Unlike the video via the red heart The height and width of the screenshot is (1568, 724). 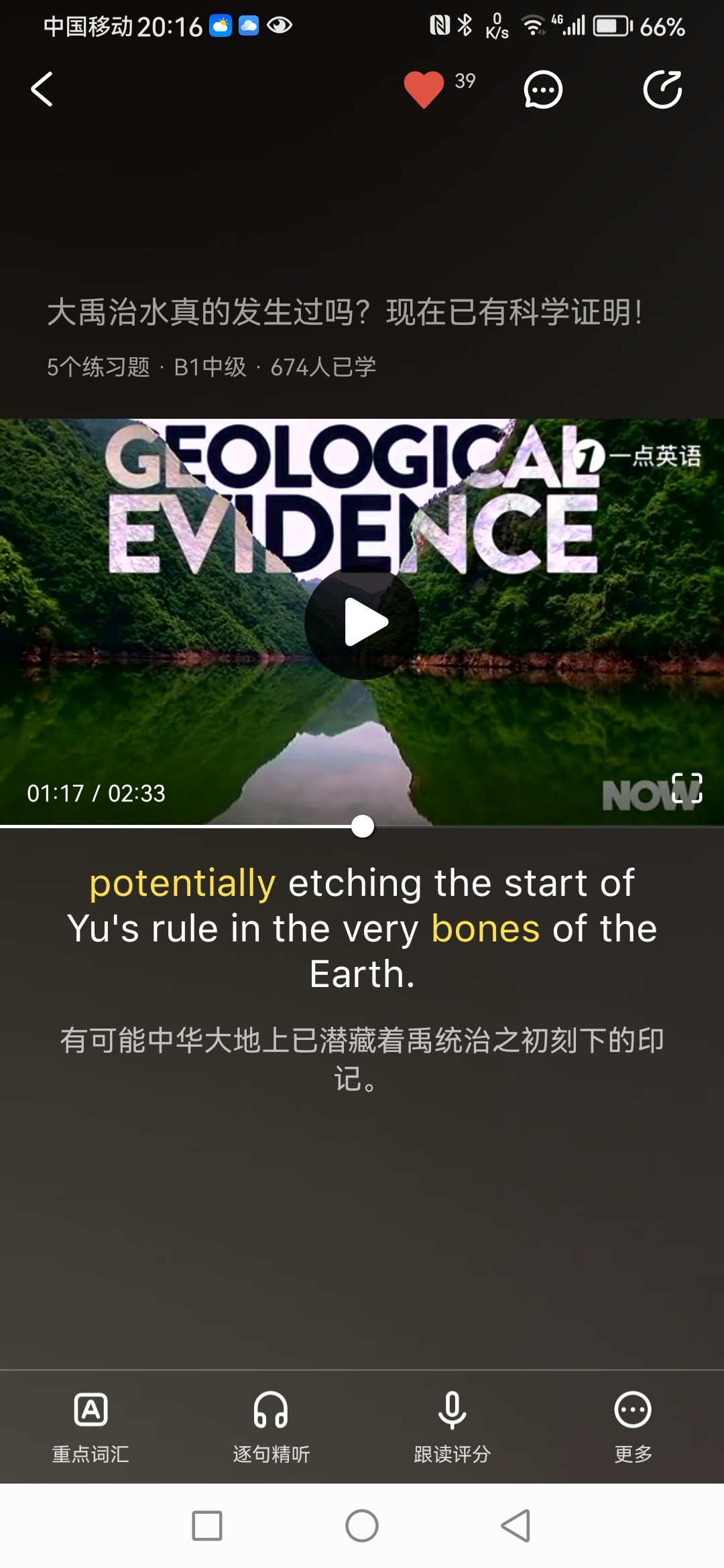(424, 89)
